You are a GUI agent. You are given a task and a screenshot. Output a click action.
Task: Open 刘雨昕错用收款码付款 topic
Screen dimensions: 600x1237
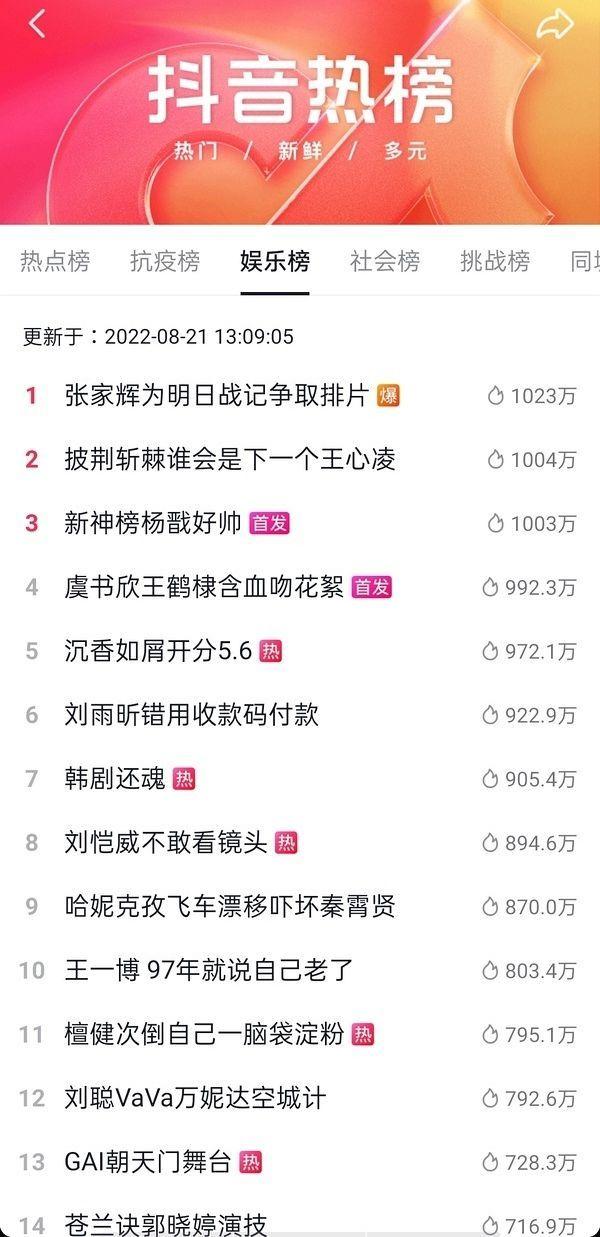click(300, 715)
